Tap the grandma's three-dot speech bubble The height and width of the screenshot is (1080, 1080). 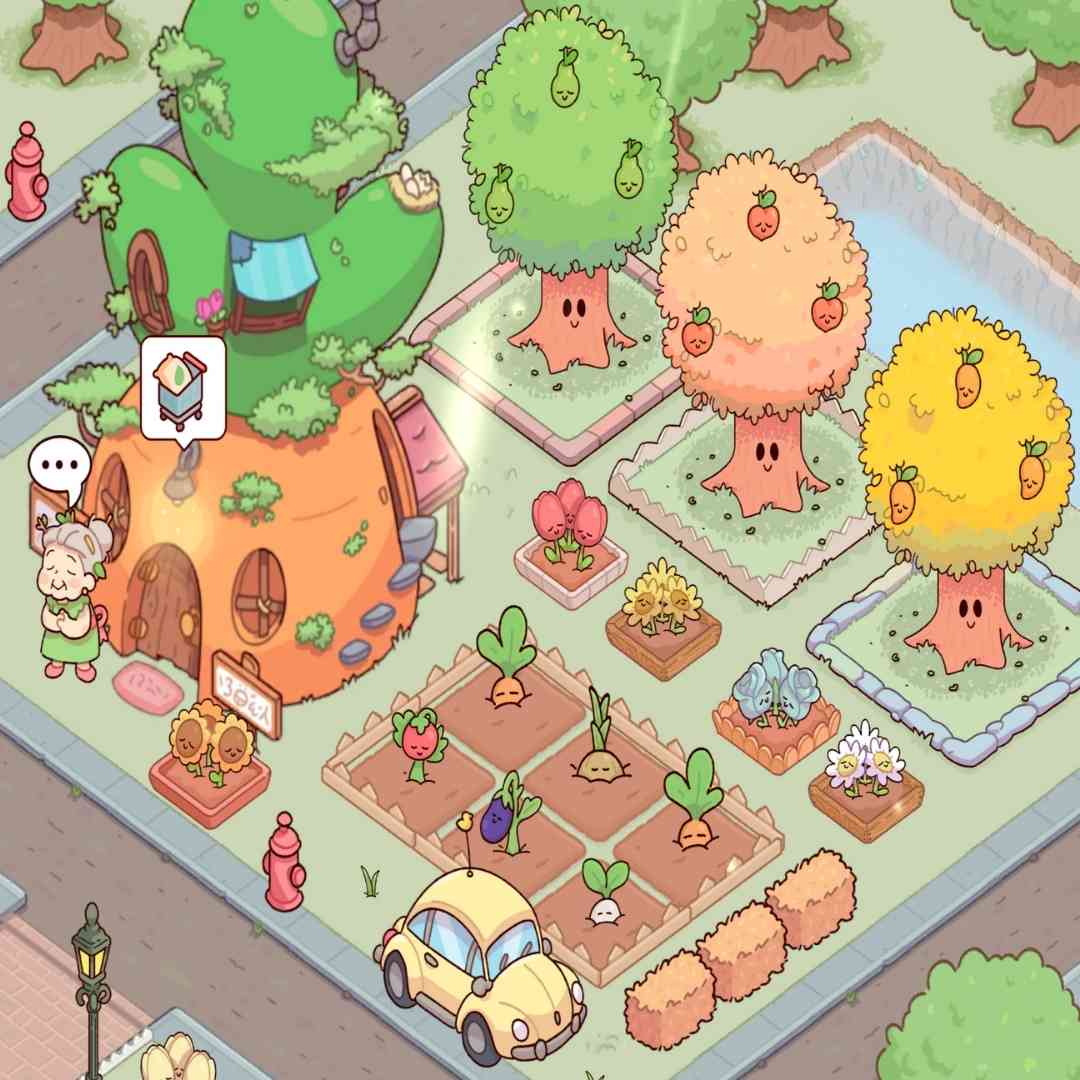coord(59,467)
